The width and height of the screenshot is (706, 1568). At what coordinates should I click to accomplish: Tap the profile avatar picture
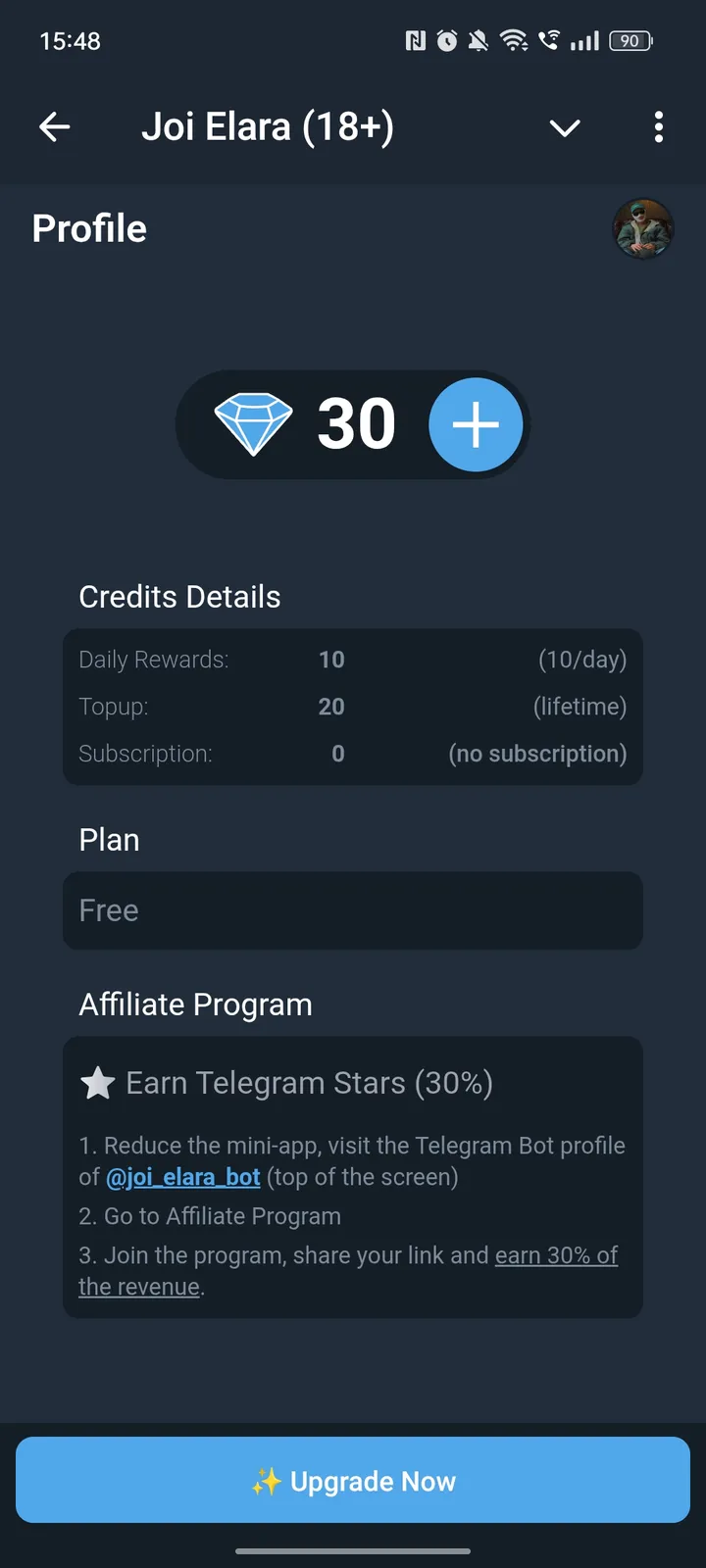pos(643,228)
